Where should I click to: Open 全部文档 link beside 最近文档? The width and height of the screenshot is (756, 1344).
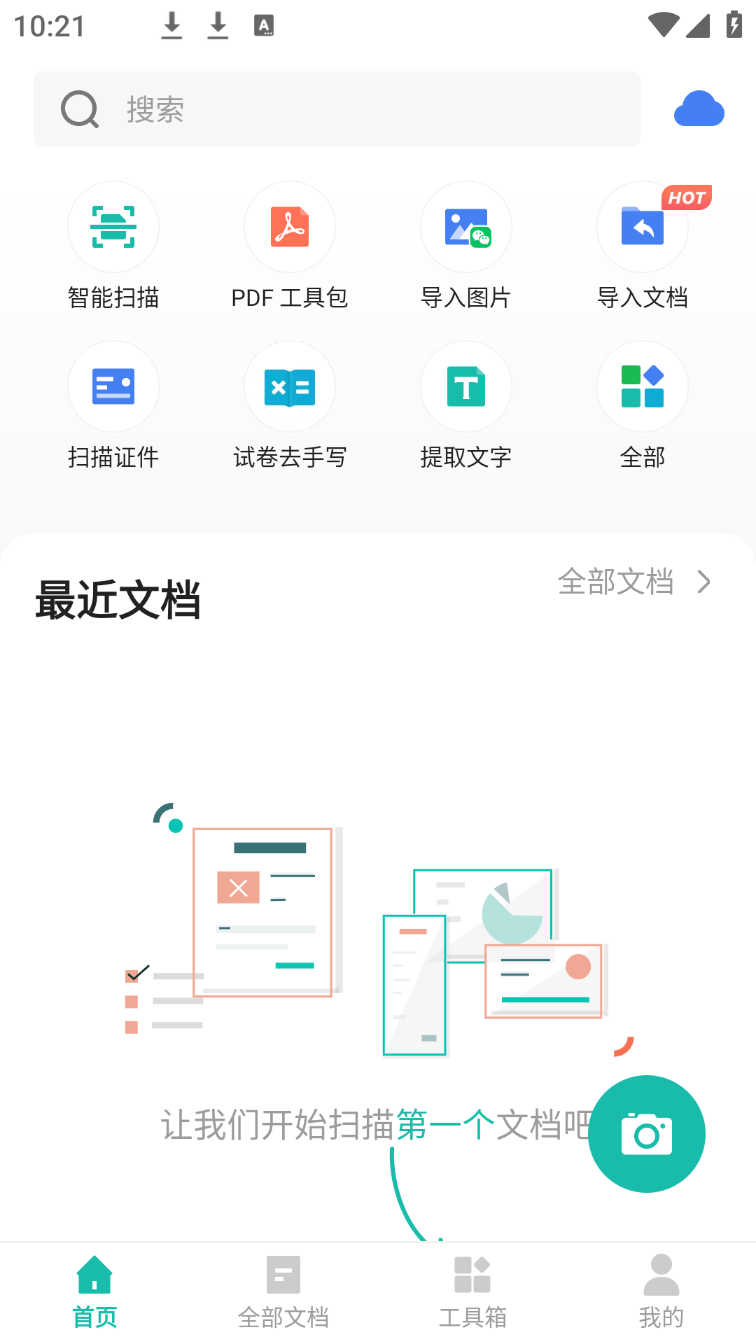click(634, 582)
